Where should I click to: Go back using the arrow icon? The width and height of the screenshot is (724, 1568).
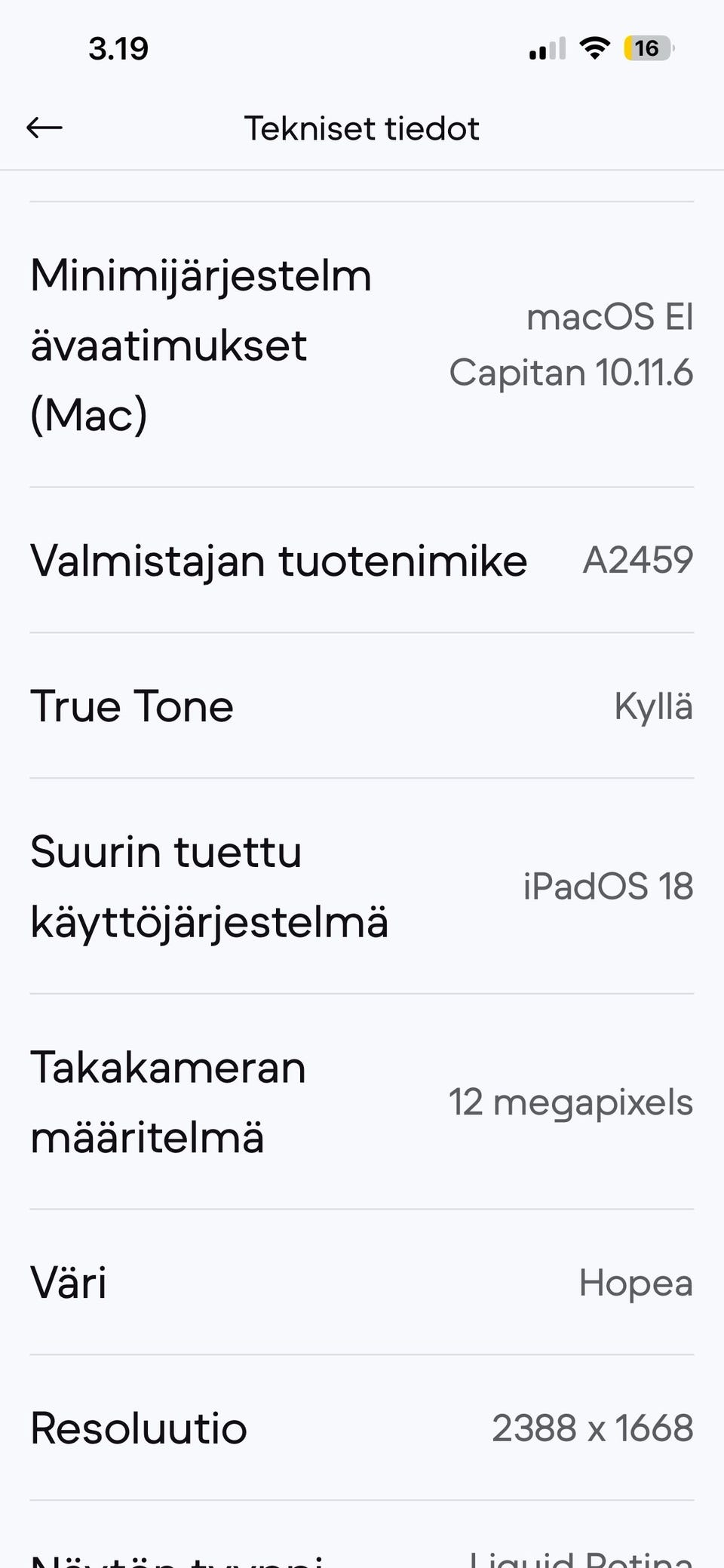[44, 128]
